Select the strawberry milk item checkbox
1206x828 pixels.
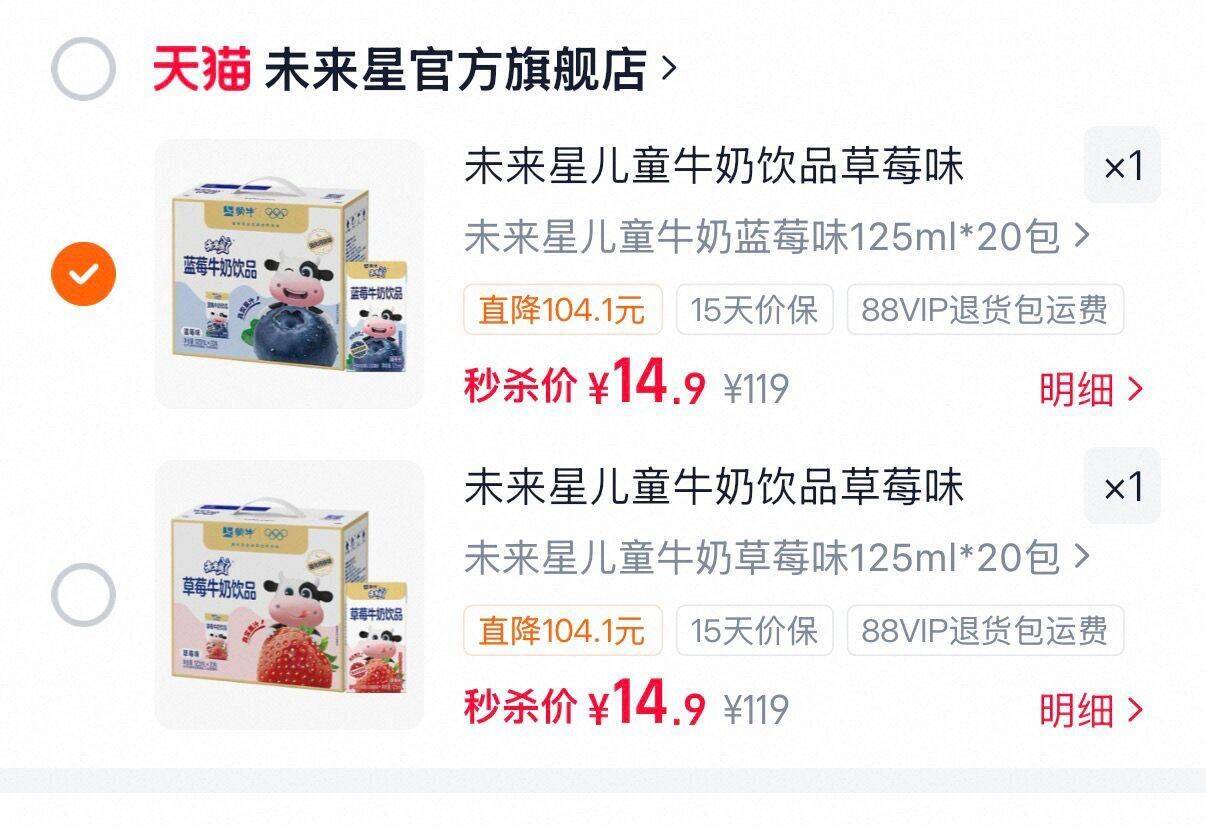(x=83, y=595)
